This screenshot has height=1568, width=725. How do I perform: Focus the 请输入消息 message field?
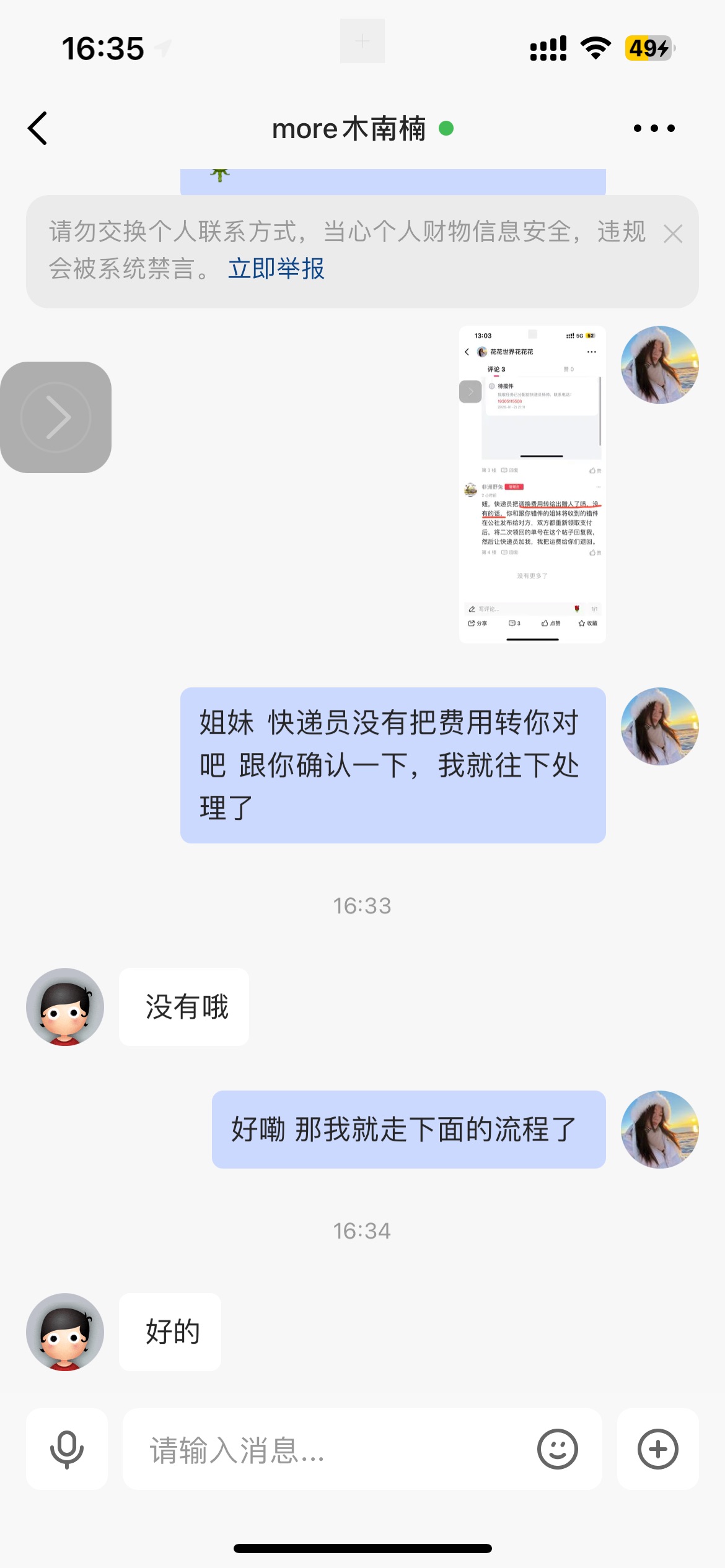[x=335, y=1449]
